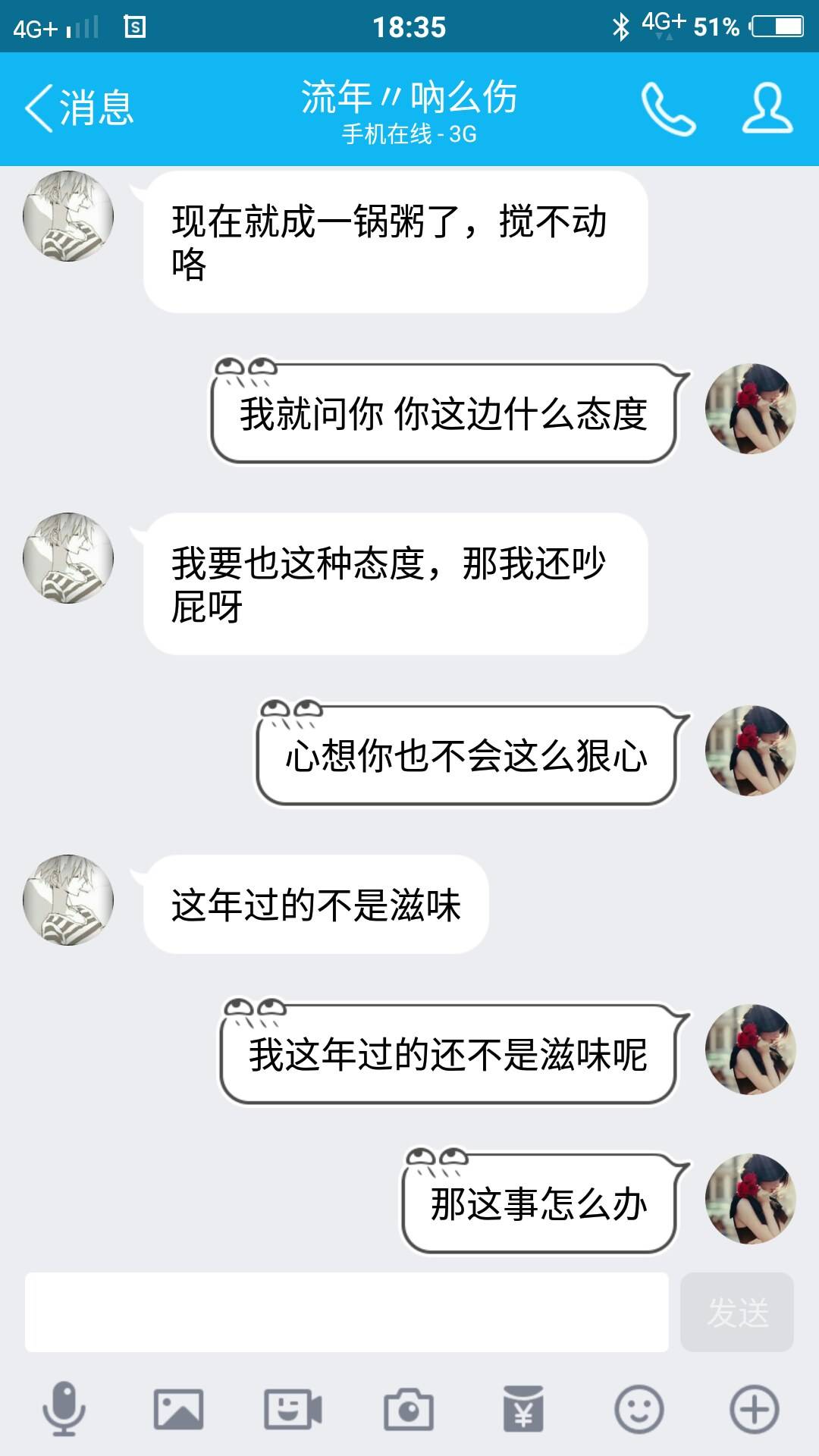Tap the sender's avatar beside 这年过的不是滋味
This screenshot has width=819, height=1456.
point(68,900)
